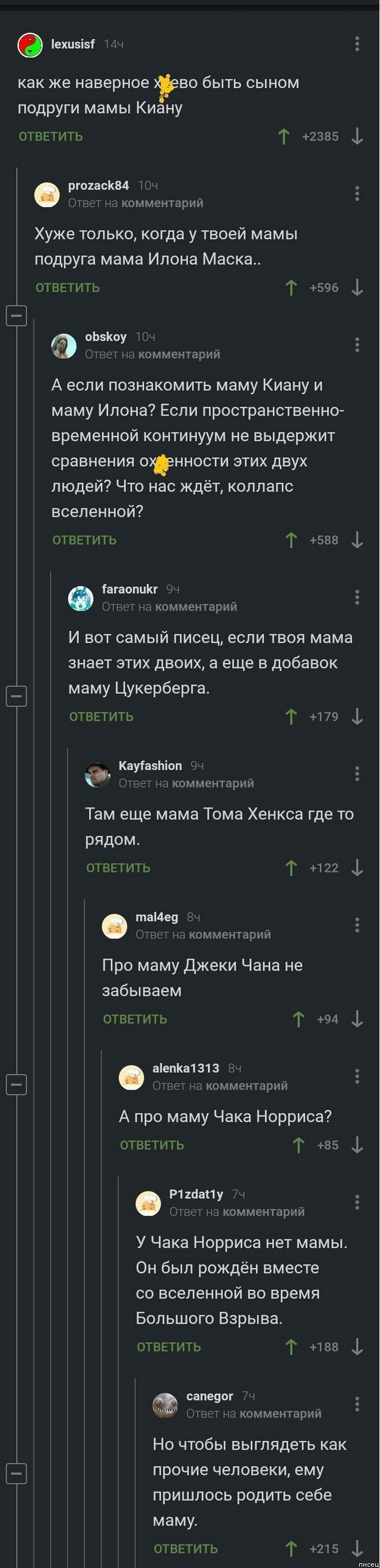
Task: Reply to faraonukr's comment
Action: [x=101, y=716]
